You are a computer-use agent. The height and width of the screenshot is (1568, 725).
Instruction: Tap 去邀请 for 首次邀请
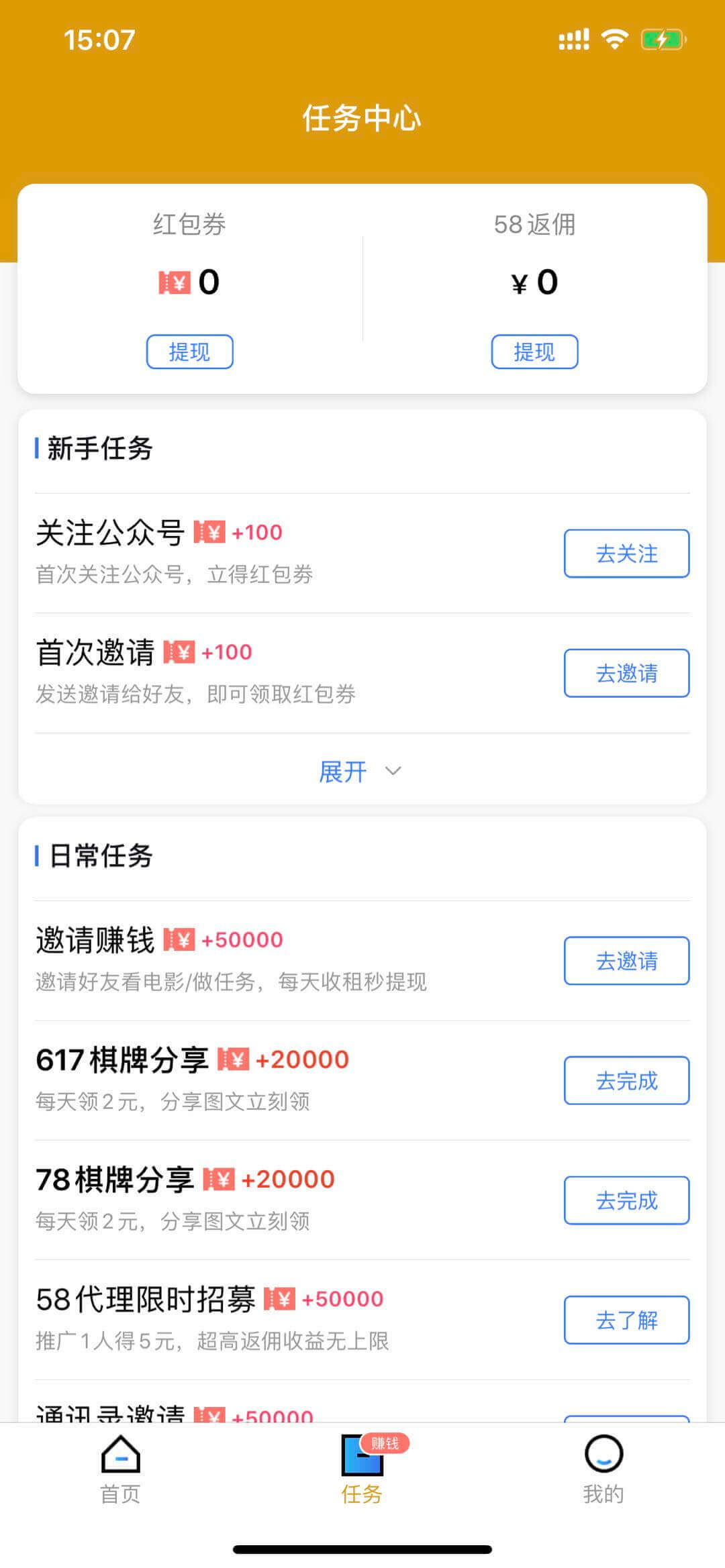tap(626, 673)
